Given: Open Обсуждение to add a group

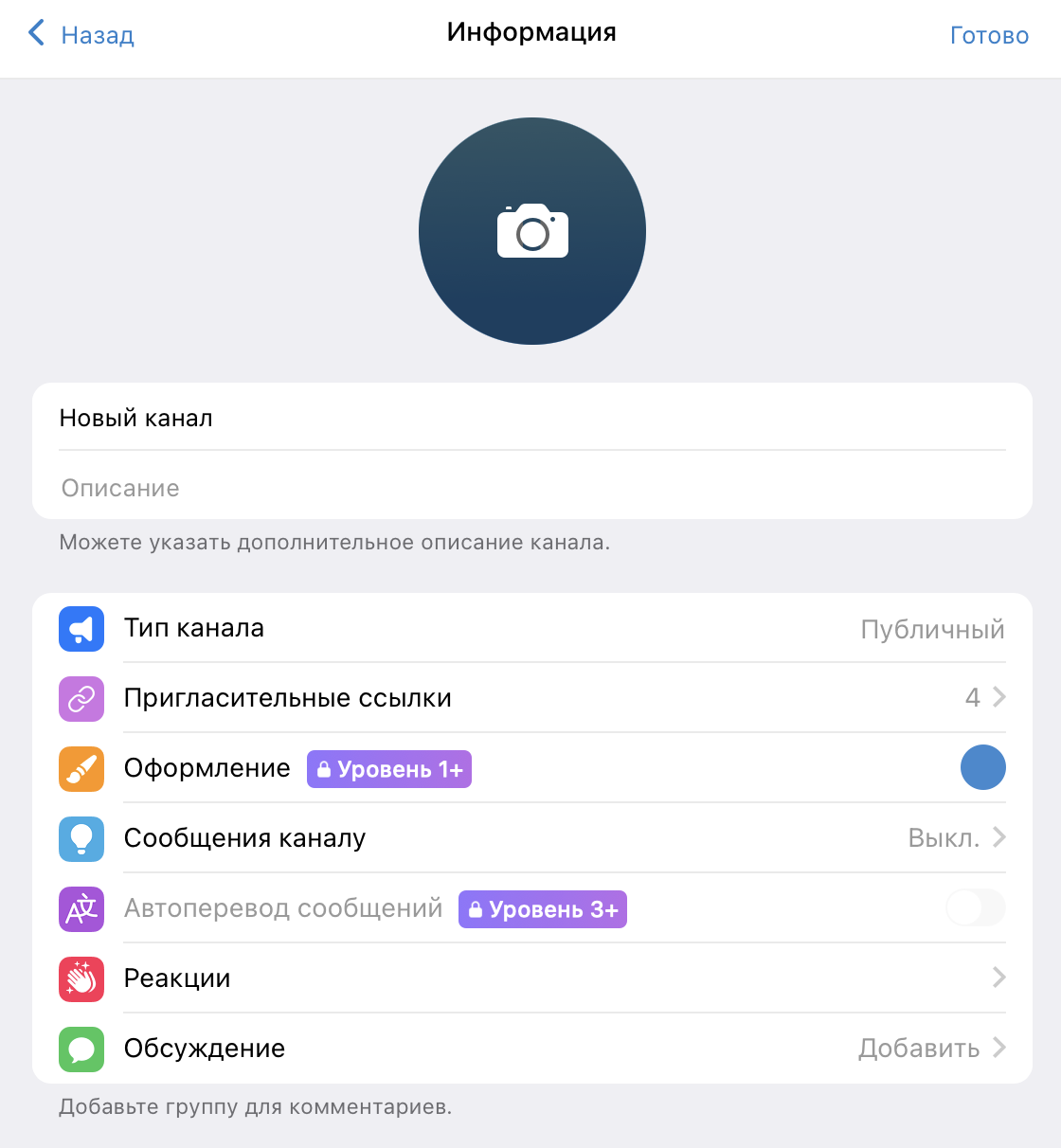Looking at the screenshot, I should (530, 1049).
